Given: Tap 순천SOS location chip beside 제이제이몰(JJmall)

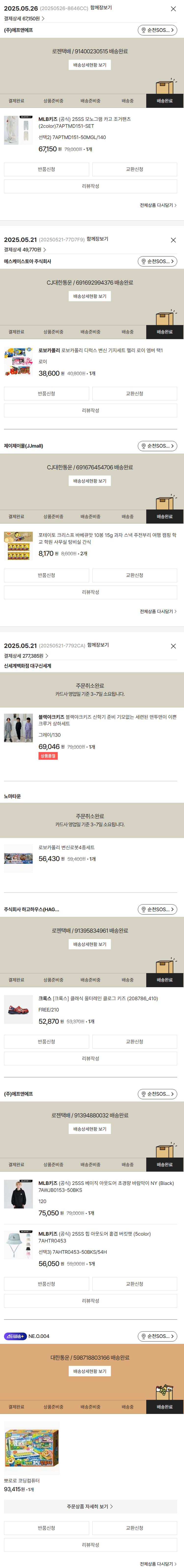Looking at the screenshot, I should (x=157, y=446).
